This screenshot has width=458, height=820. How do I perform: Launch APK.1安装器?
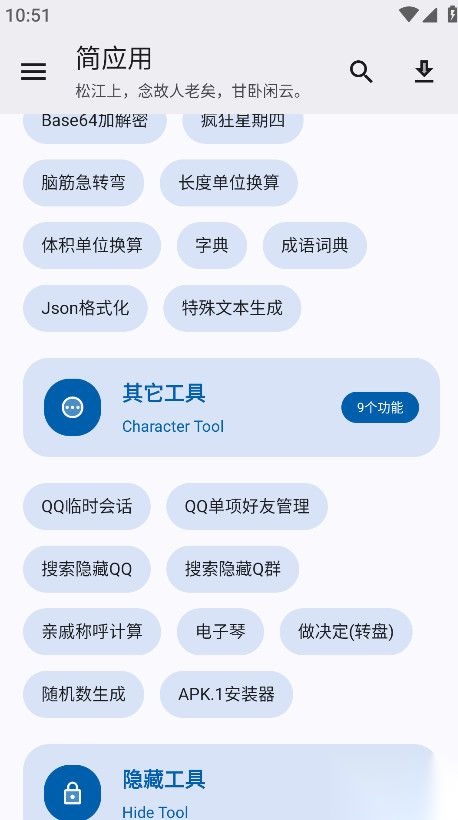pos(226,694)
